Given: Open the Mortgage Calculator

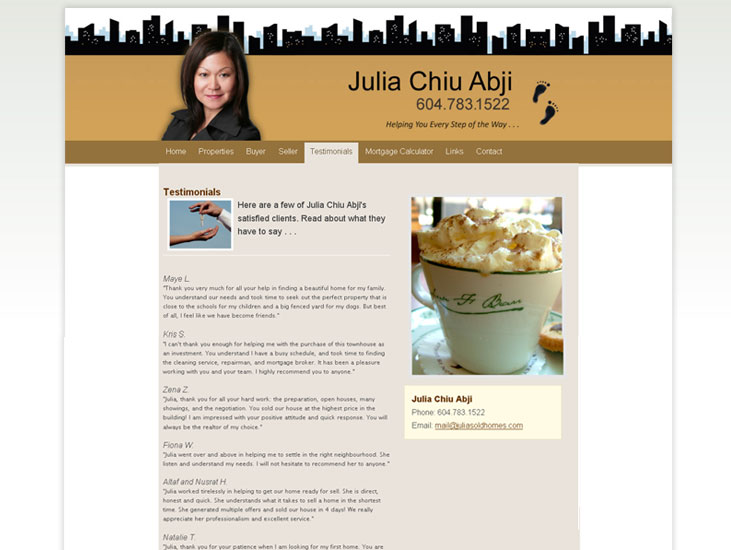Looking at the screenshot, I should tap(399, 152).
